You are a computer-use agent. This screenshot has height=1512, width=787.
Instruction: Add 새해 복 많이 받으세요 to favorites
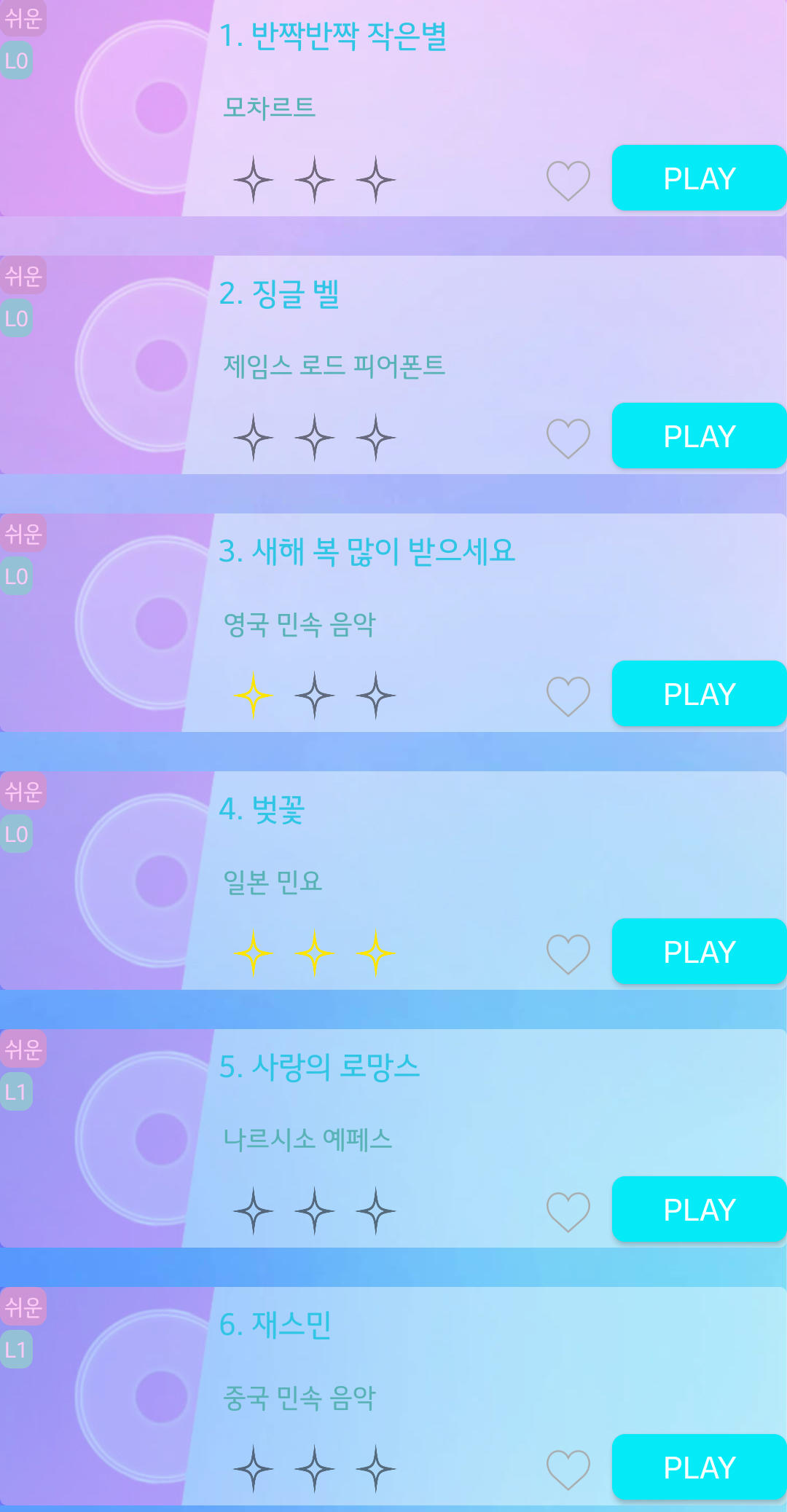pyautogui.click(x=568, y=696)
